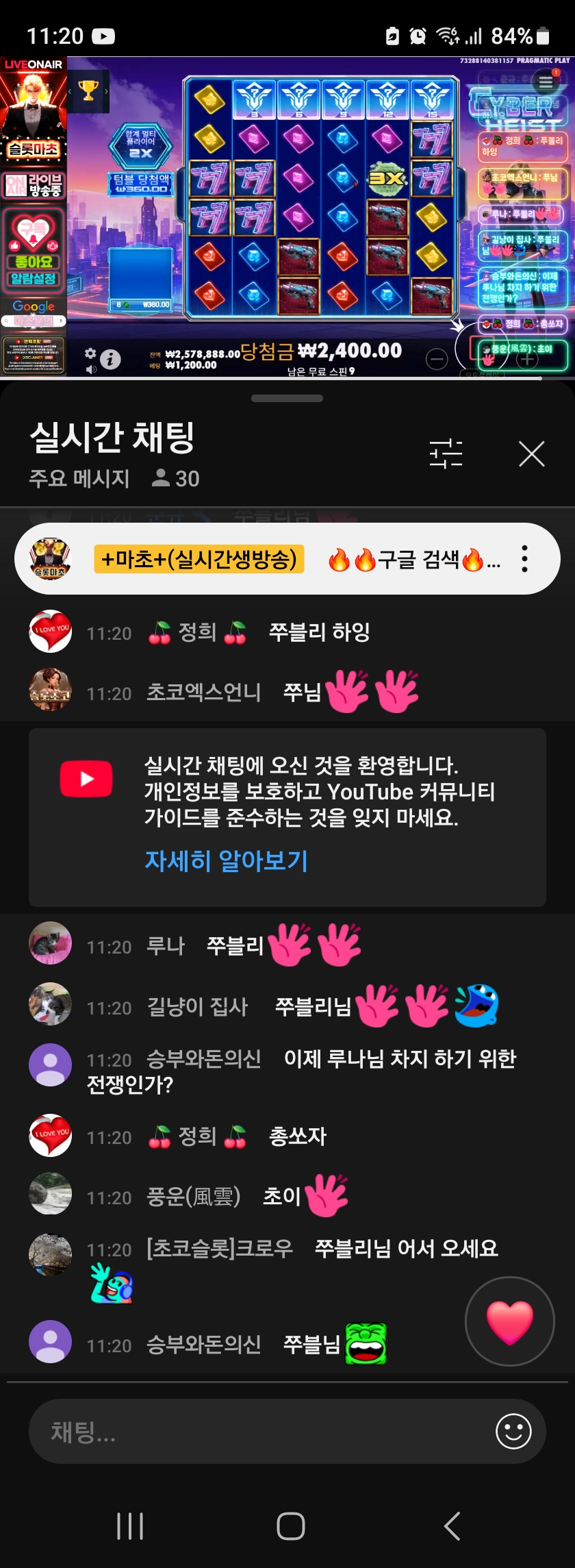575x1568 pixels.
Task: Open the pinned message overflow menu
Action: click(524, 559)
